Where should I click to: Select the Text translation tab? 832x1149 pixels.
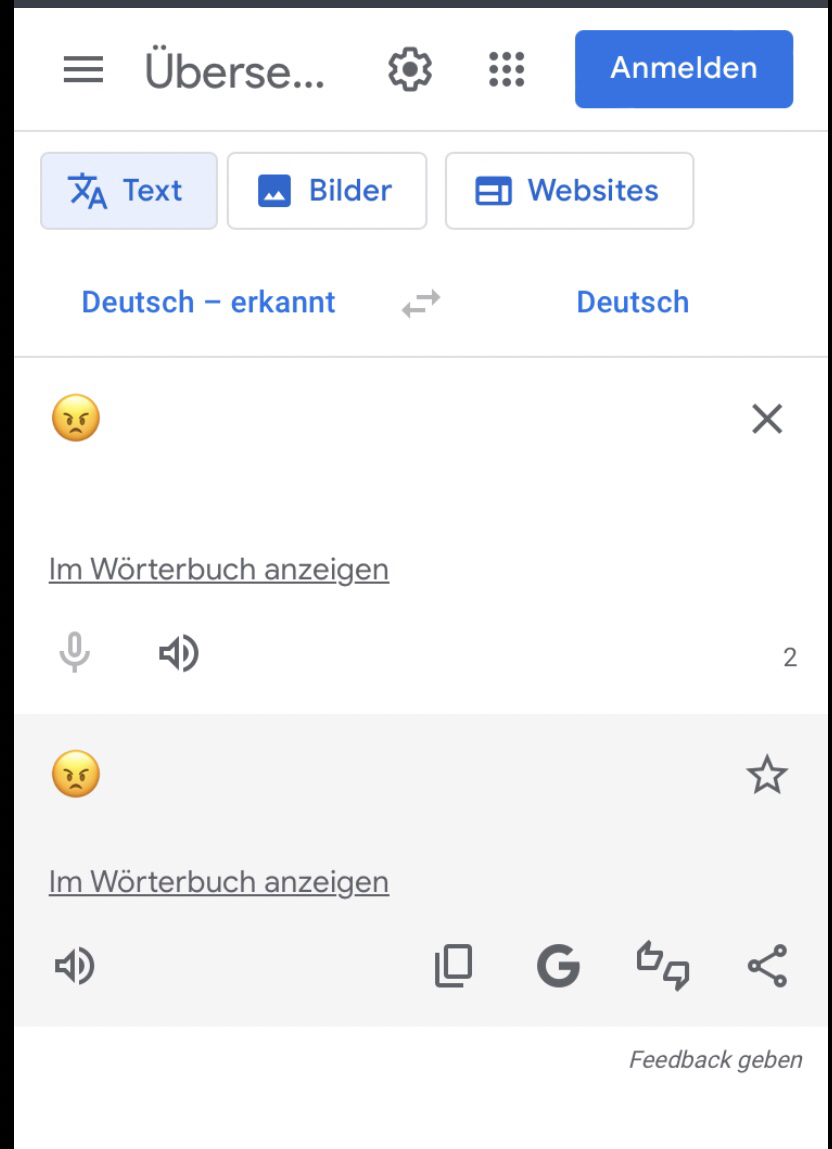point(129,191)
